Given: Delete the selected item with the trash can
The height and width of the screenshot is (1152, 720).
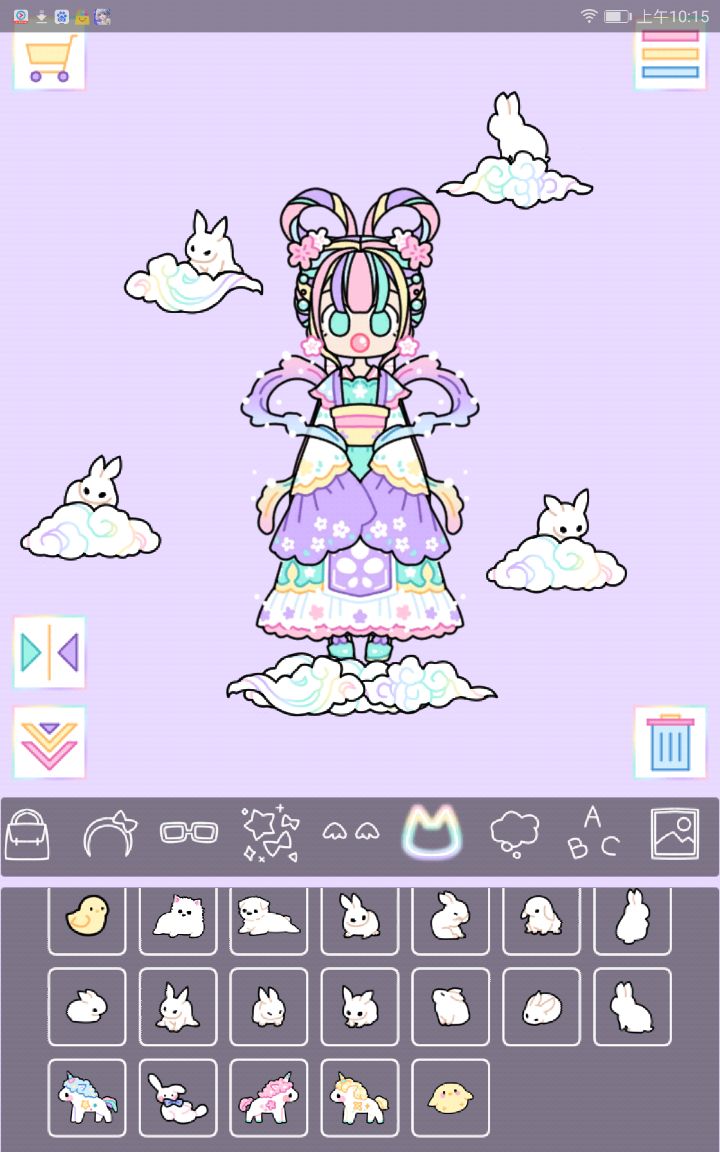Looking at the screenshot, I should [x=670, y=743].
